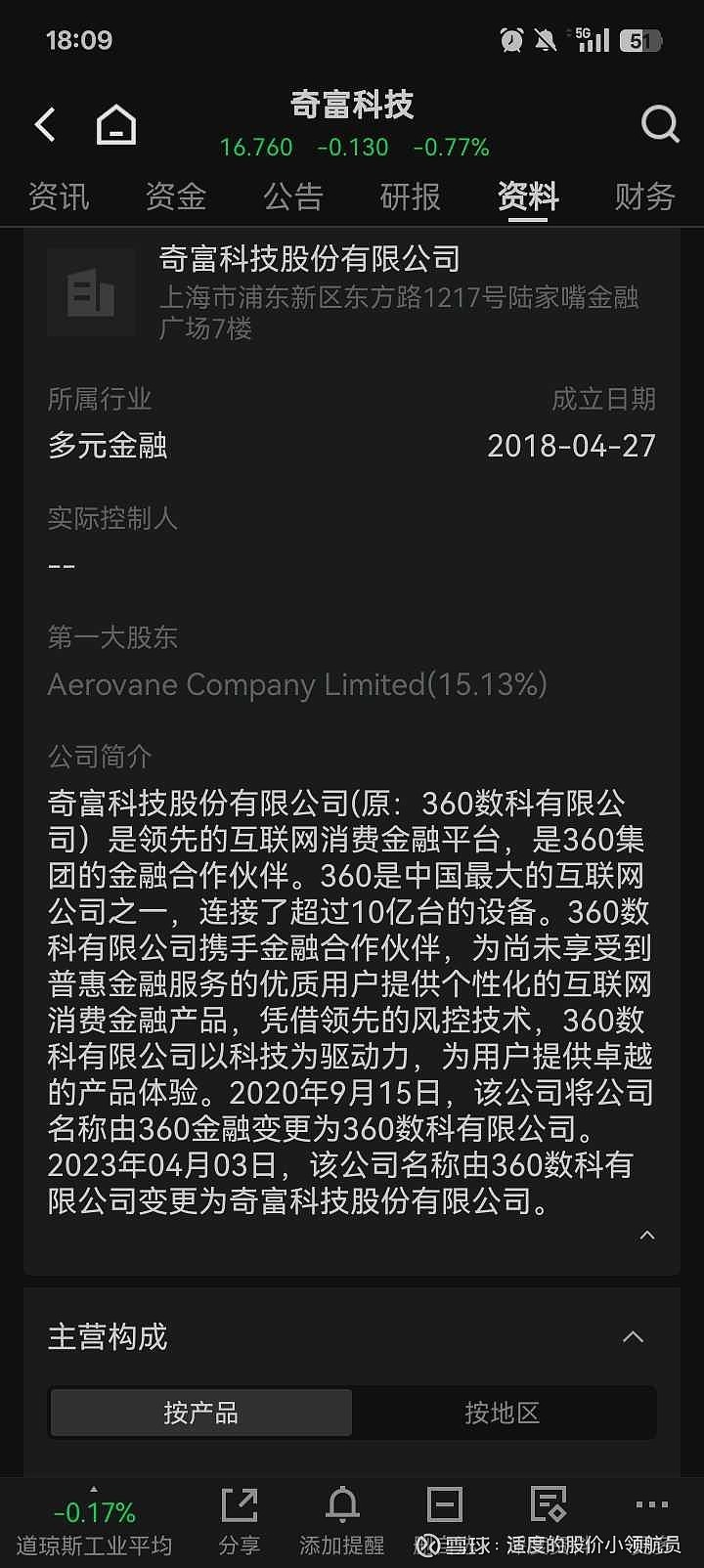
Task: Select 按产品 view
Action: [200, 1412]
